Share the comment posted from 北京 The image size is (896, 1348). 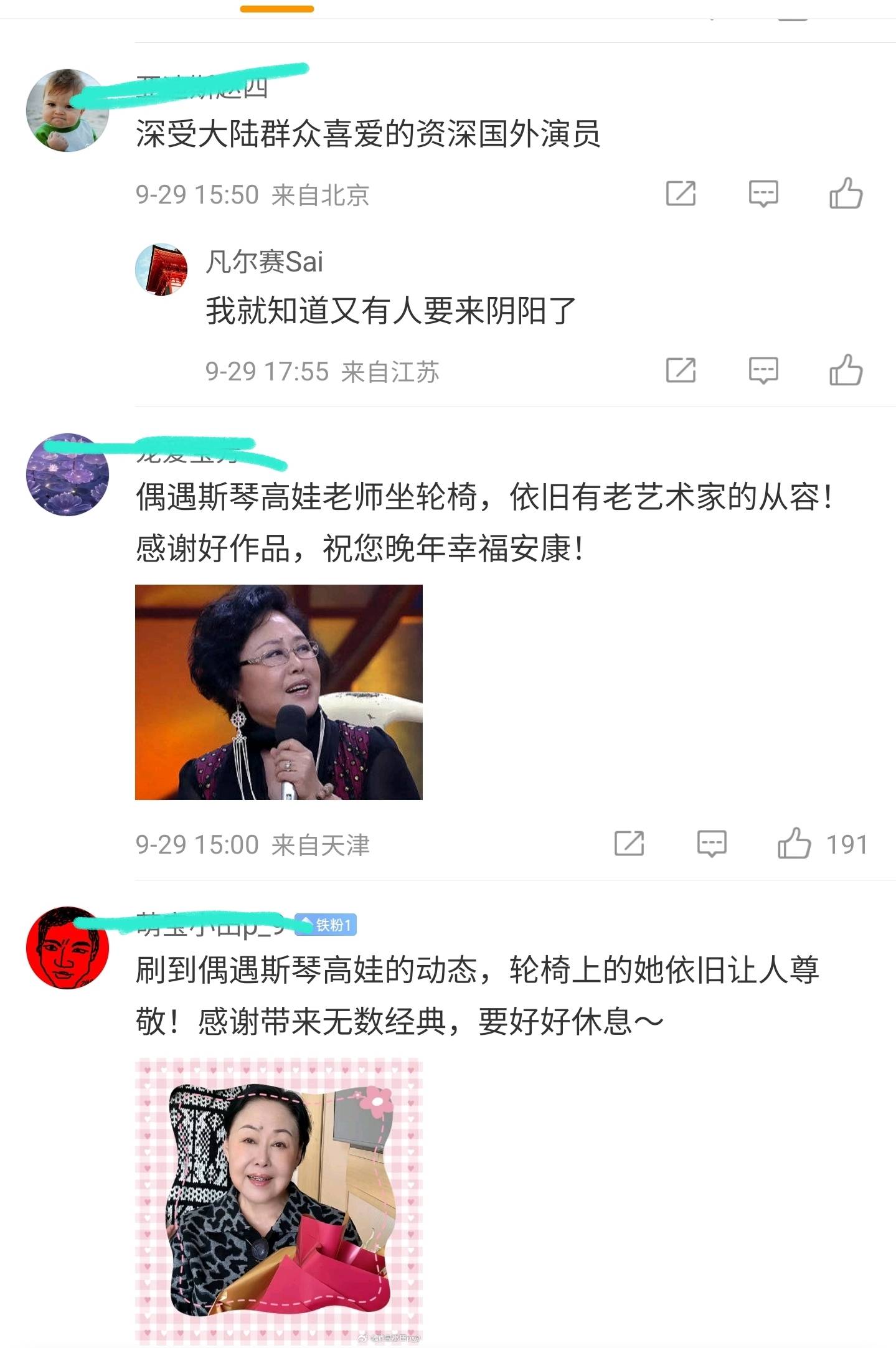(681, 194)
